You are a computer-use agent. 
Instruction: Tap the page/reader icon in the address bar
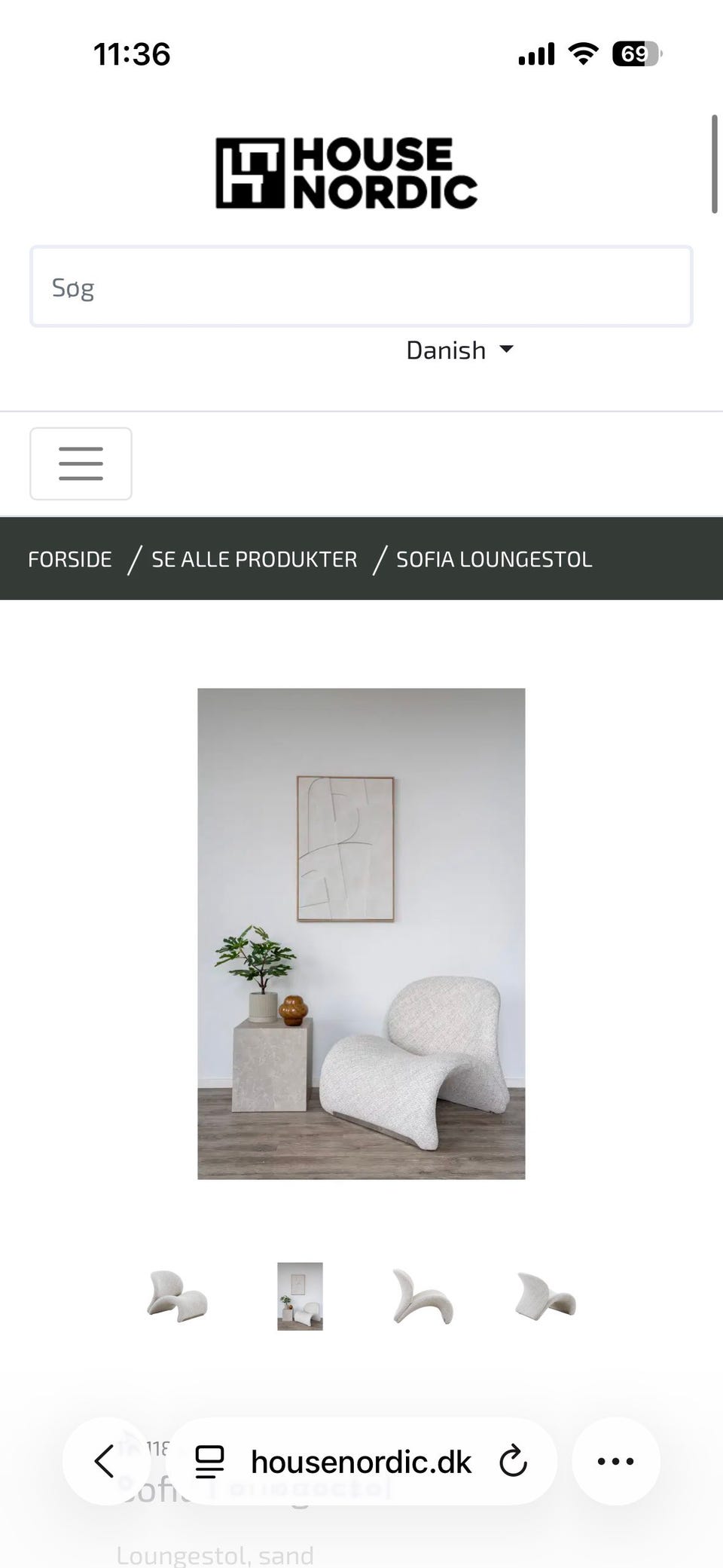pyautogui.click(x=209, y=1460)
